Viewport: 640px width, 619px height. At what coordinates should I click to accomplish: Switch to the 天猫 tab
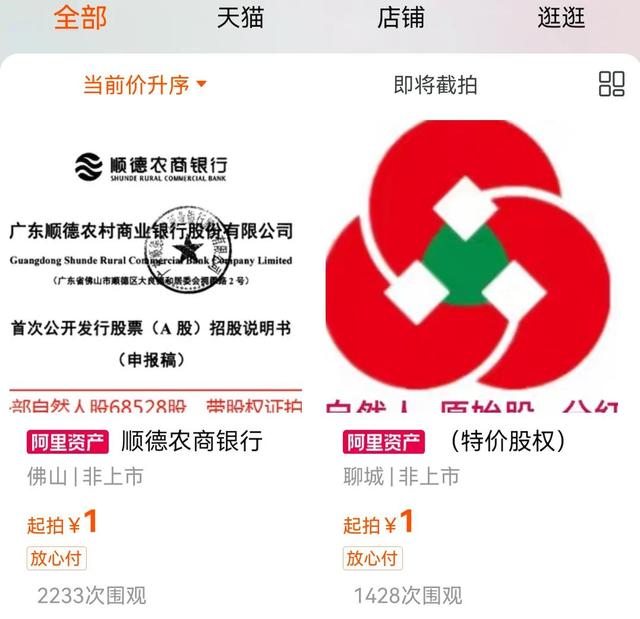tap(240, 17)
